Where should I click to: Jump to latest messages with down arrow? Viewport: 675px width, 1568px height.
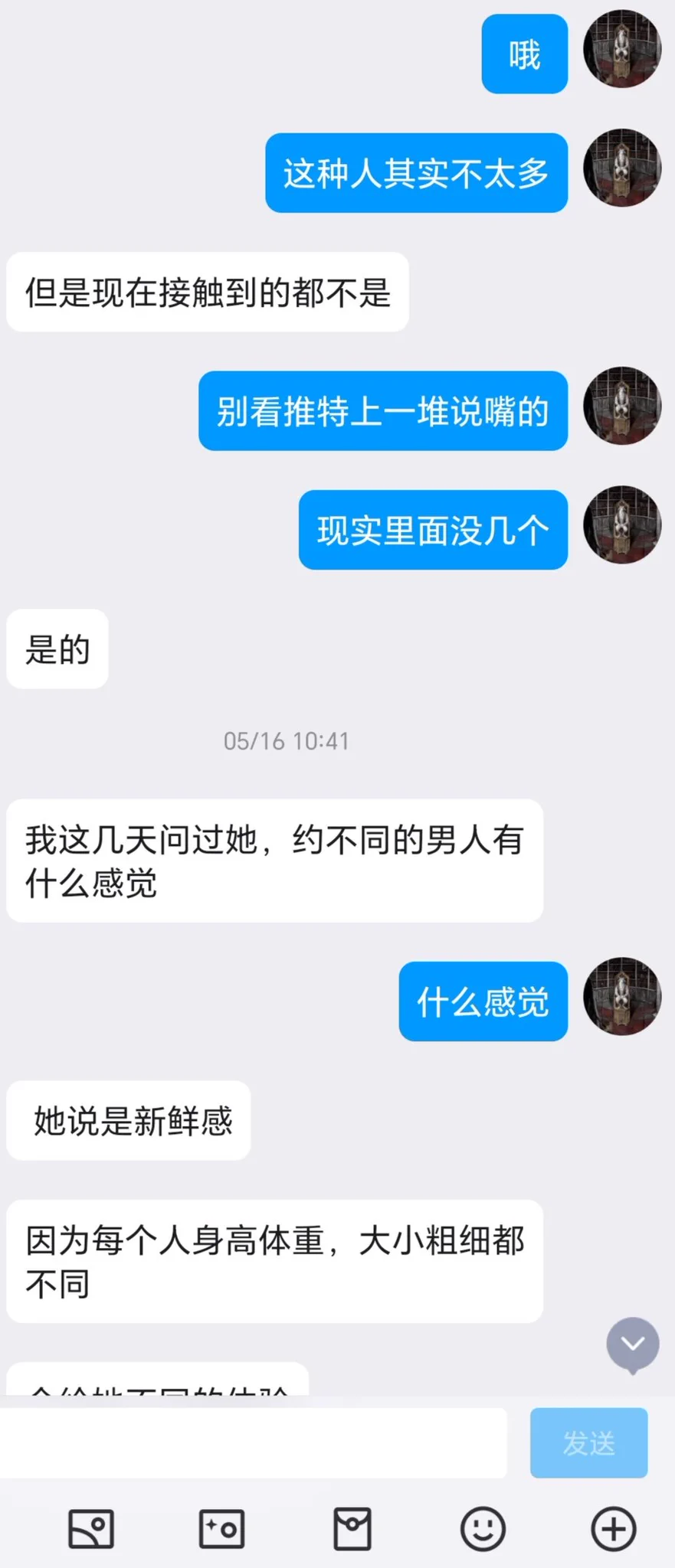(632, 1344)
